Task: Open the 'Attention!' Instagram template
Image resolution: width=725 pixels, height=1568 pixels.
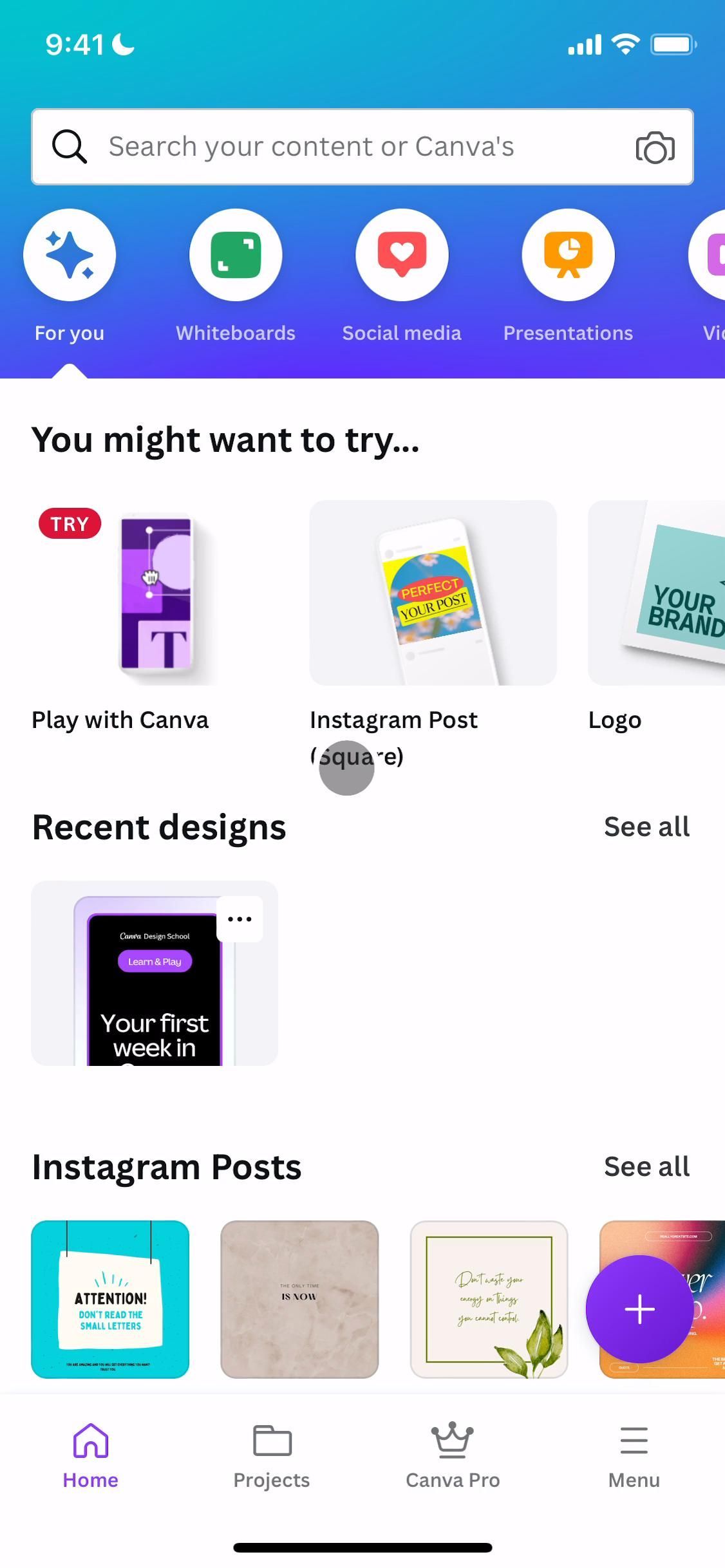Action: tap(110, 1300)
